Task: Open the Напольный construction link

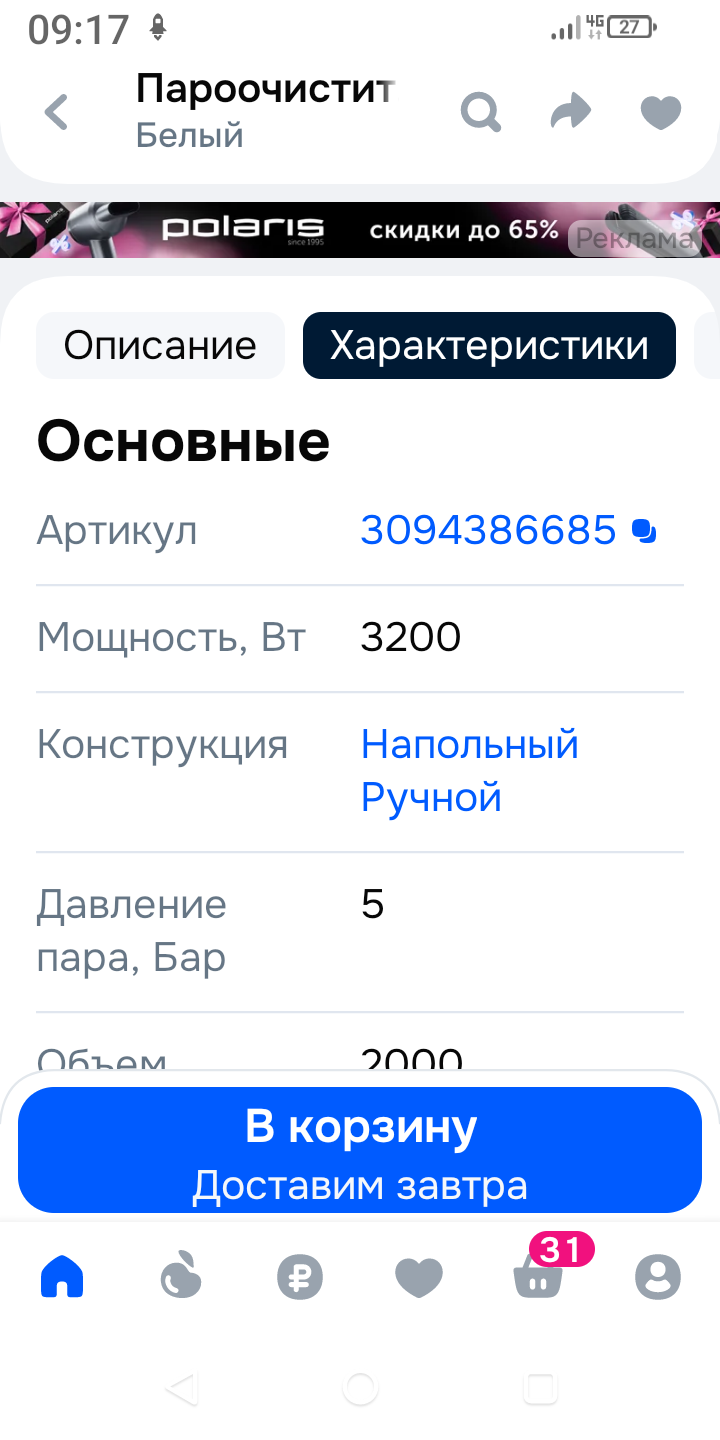Action: [470, 744]
